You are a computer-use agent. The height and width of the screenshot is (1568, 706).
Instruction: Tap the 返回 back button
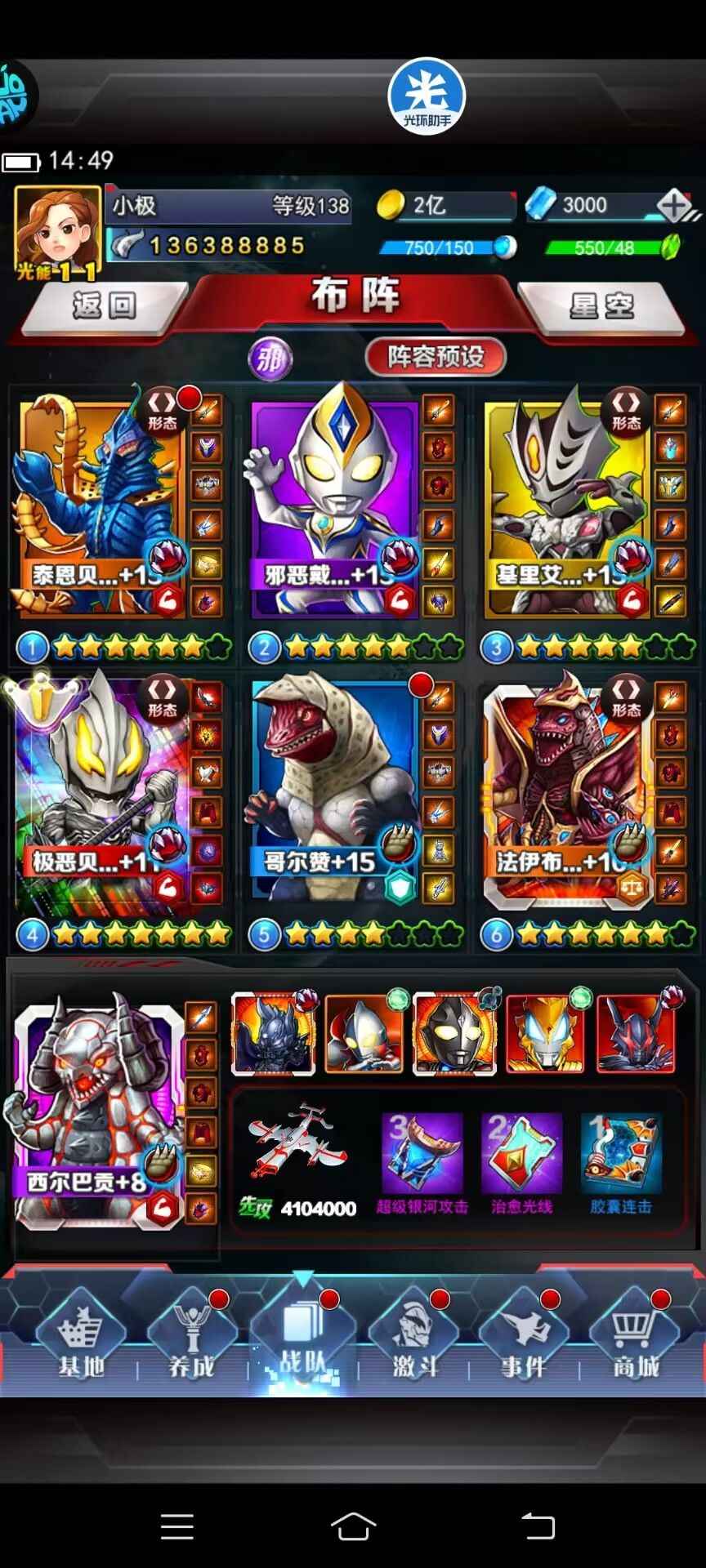104,305
